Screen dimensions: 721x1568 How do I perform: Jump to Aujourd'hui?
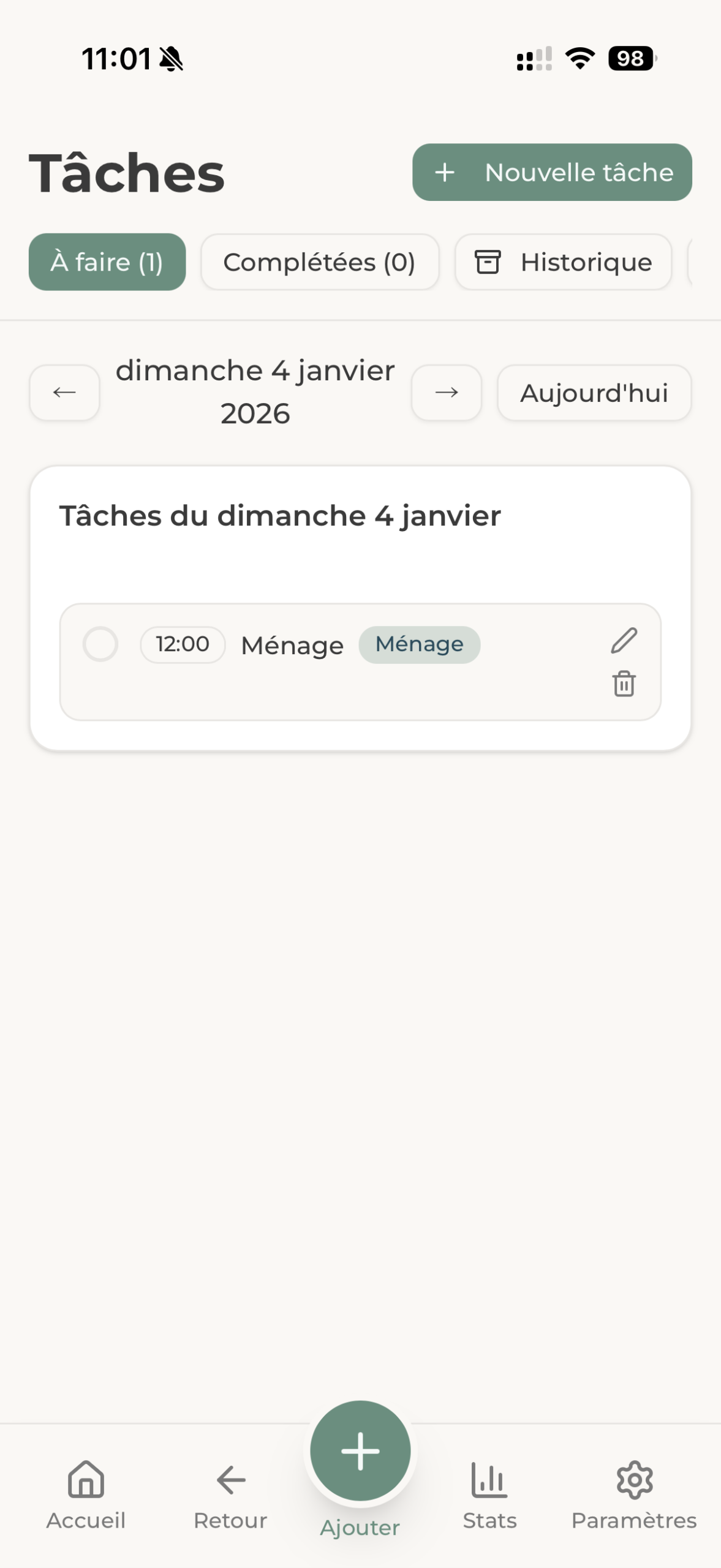click(594, 393)
